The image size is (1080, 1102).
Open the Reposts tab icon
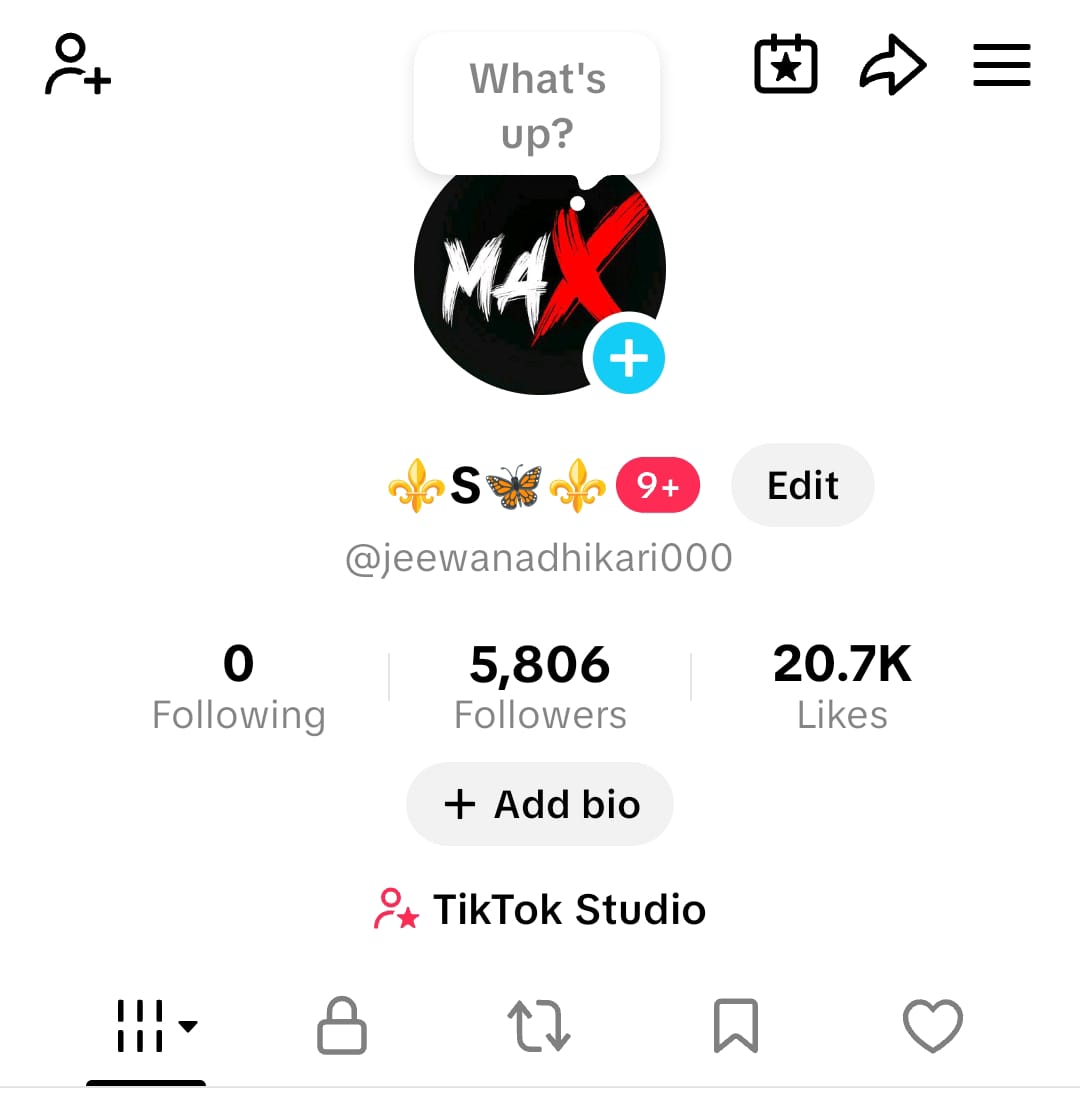point(539,1025)
